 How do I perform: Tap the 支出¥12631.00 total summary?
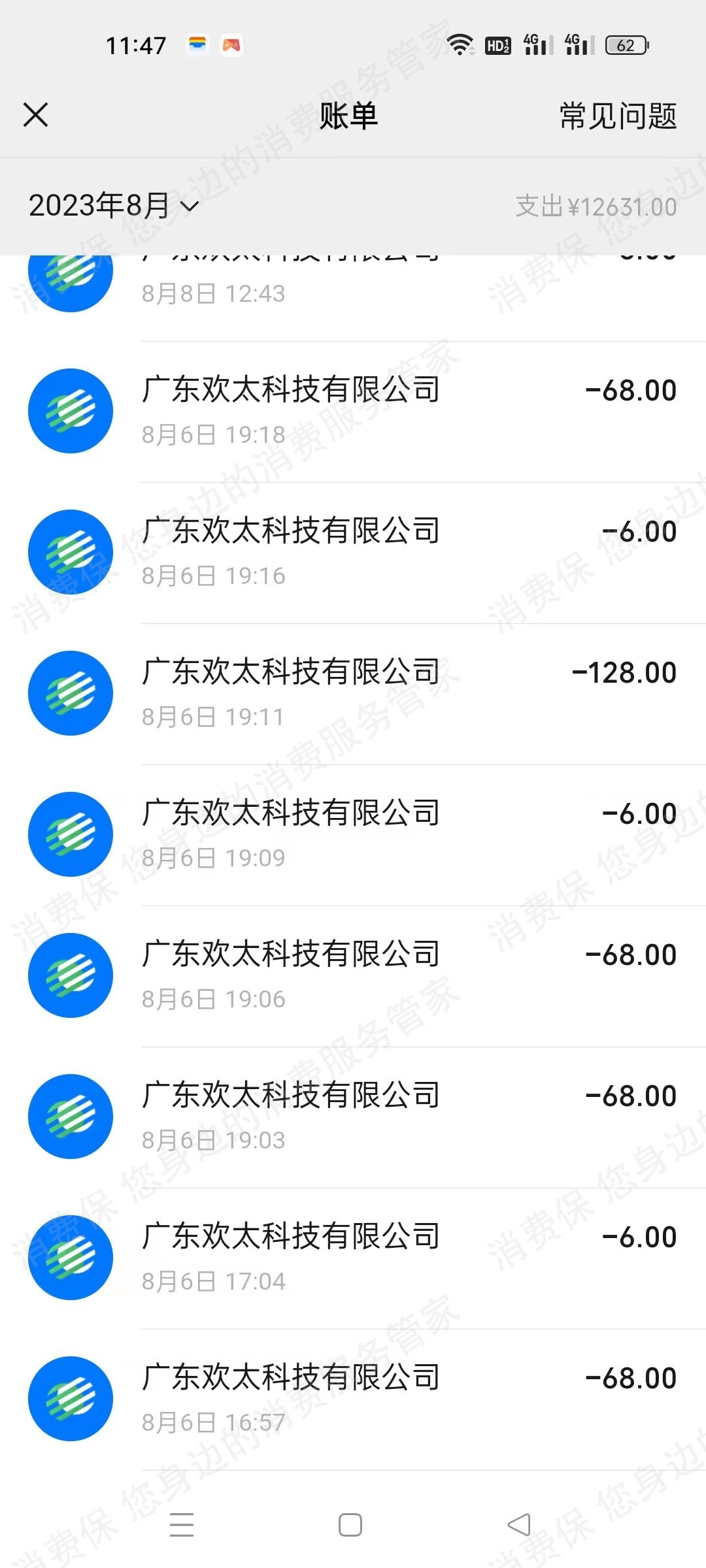(x=594, y=206)
